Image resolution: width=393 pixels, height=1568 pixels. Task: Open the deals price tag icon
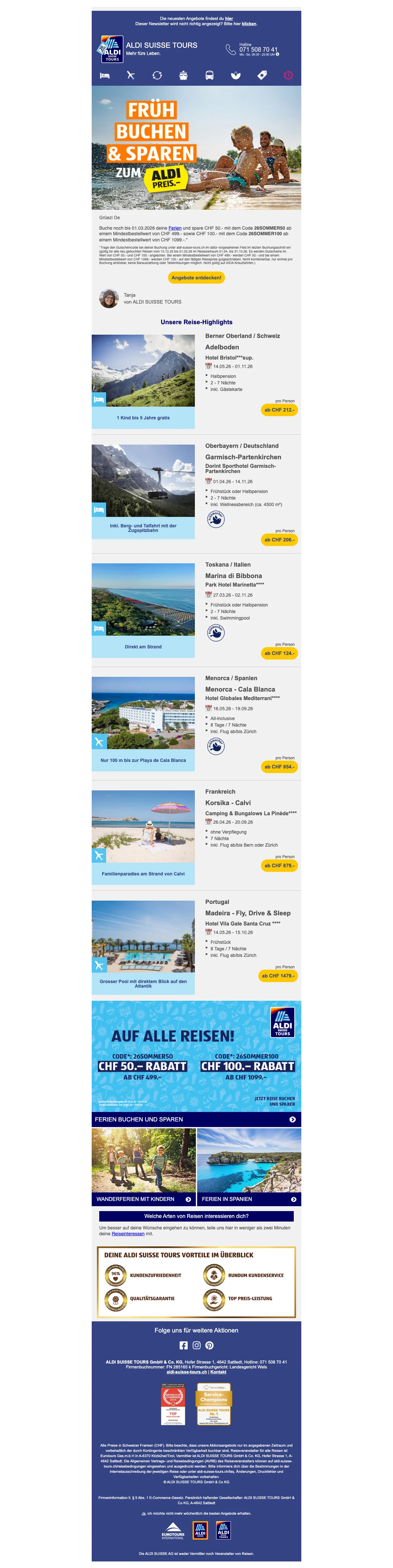pyautogui.click(x=262, y=75)
